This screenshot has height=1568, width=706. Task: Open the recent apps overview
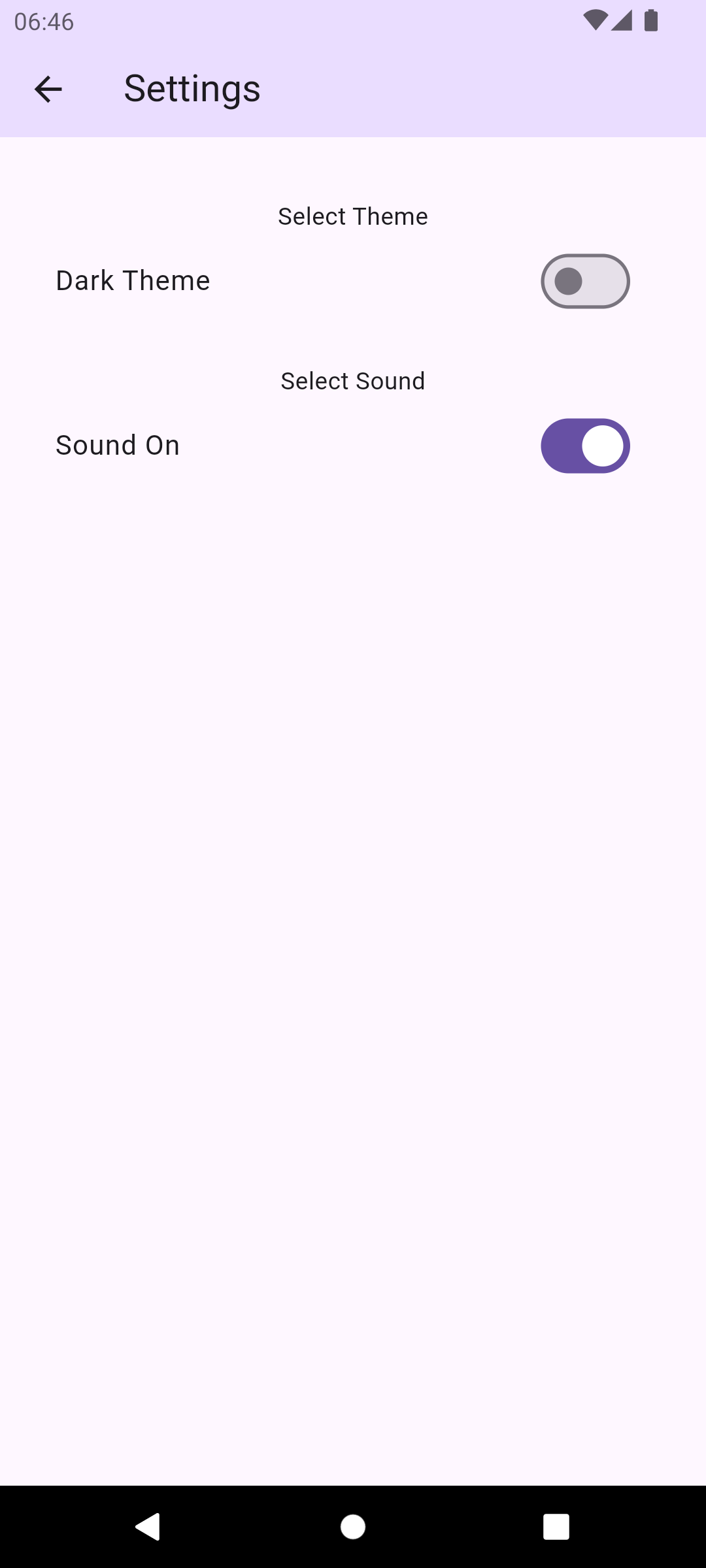556,1527
